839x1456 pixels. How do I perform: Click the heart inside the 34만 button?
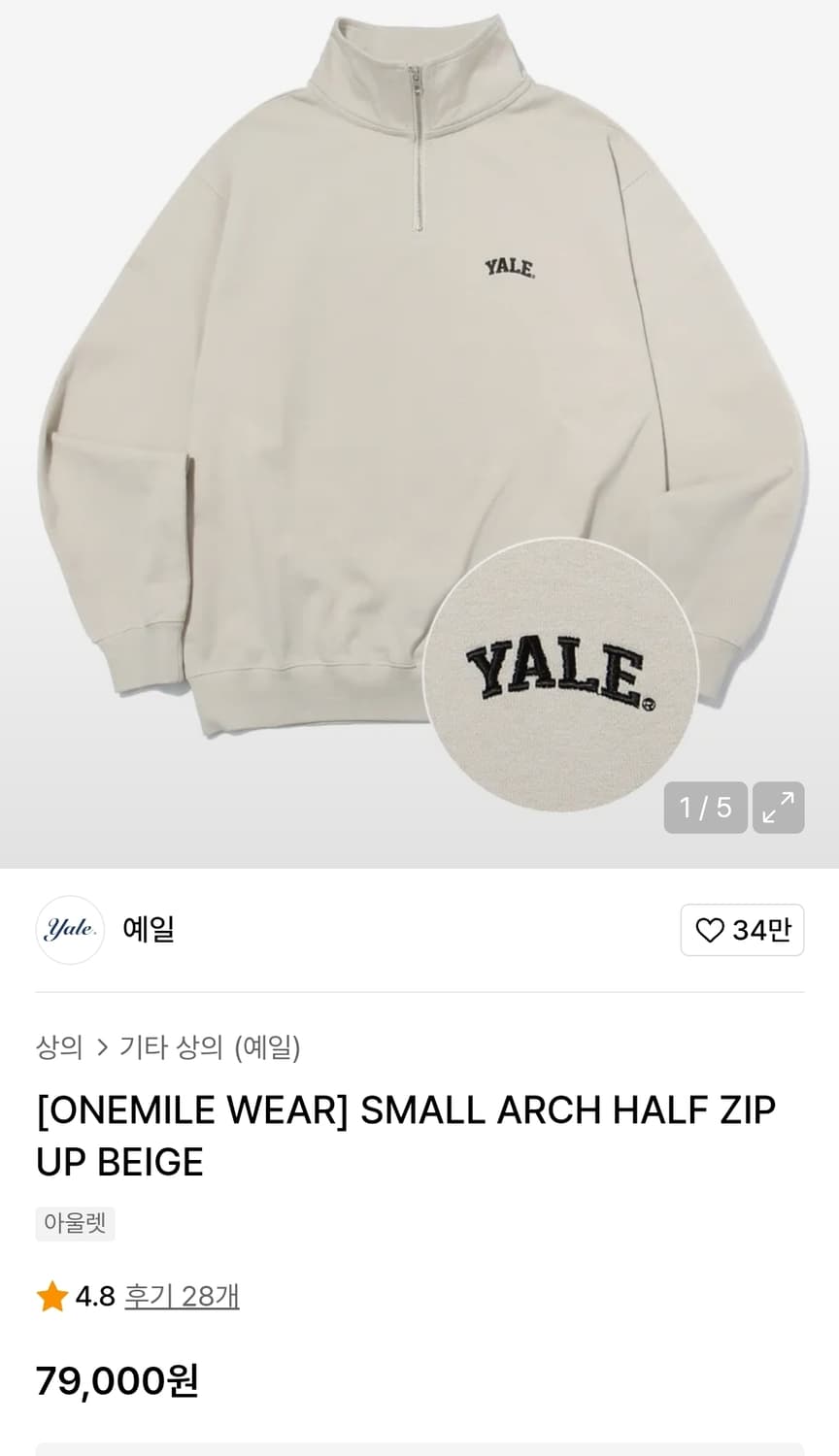[x=711, y=930]
